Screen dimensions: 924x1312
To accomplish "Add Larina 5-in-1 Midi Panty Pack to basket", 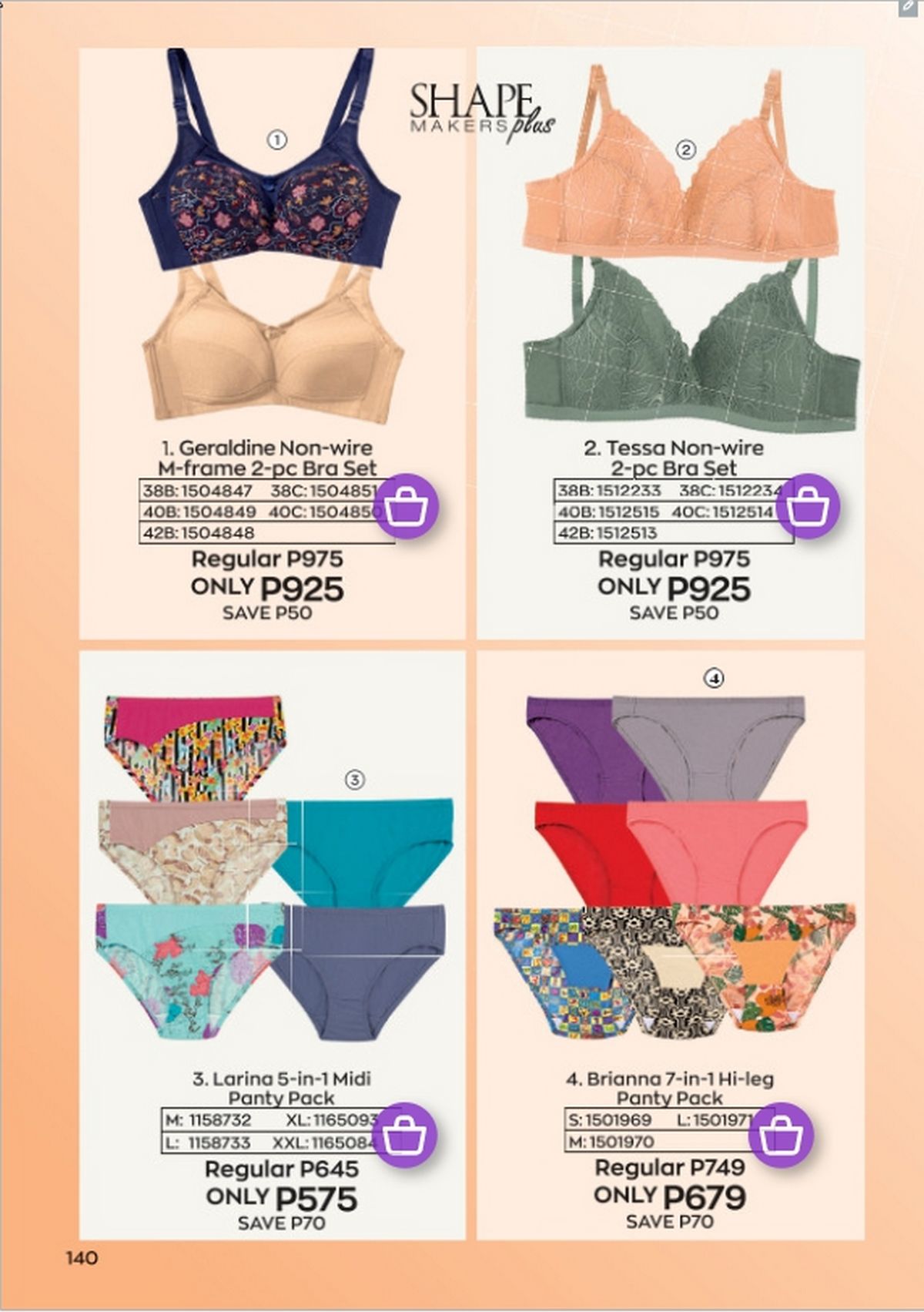I will click(404, 1135).
